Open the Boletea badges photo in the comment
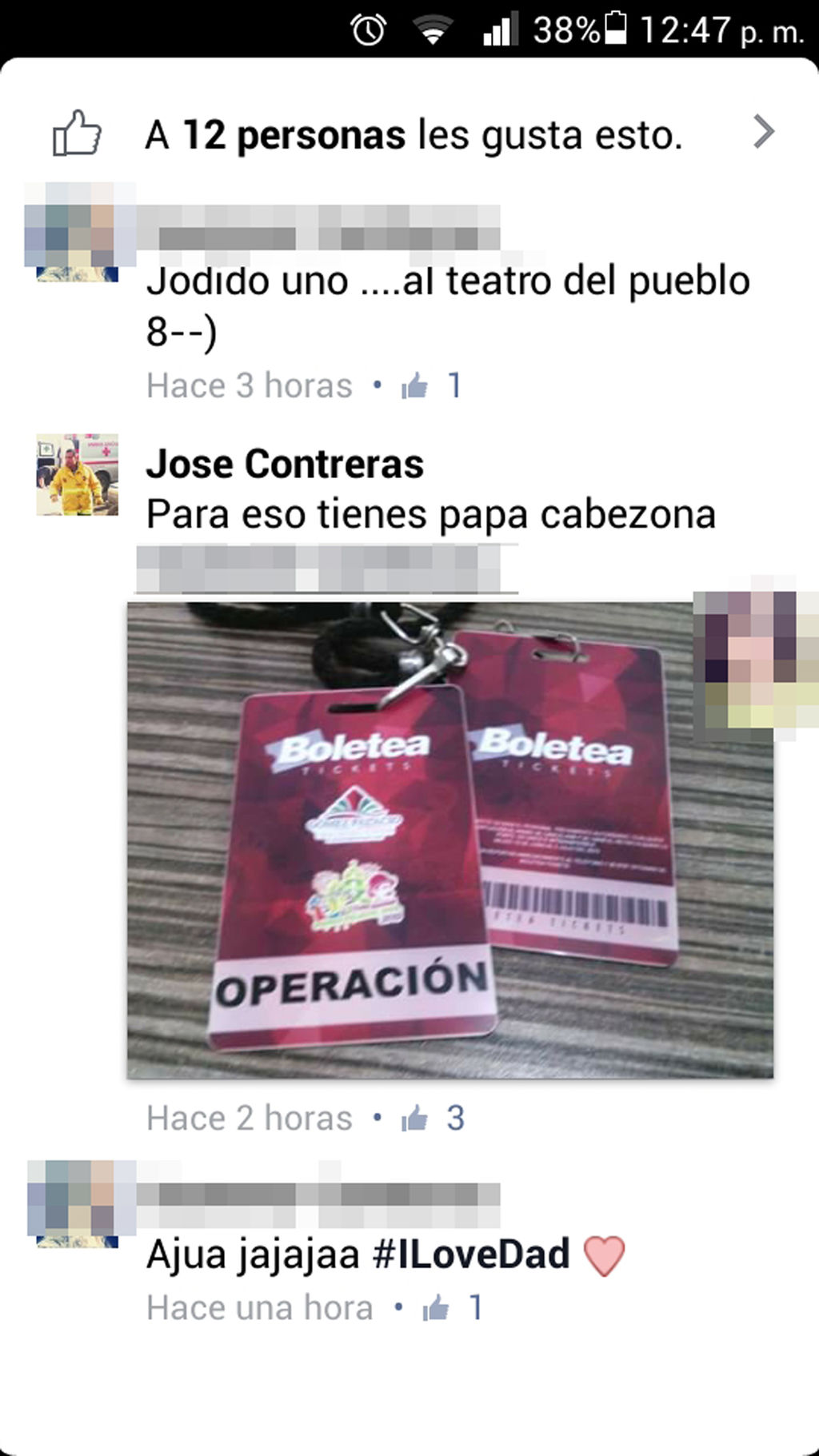 (x=449, y=840)
